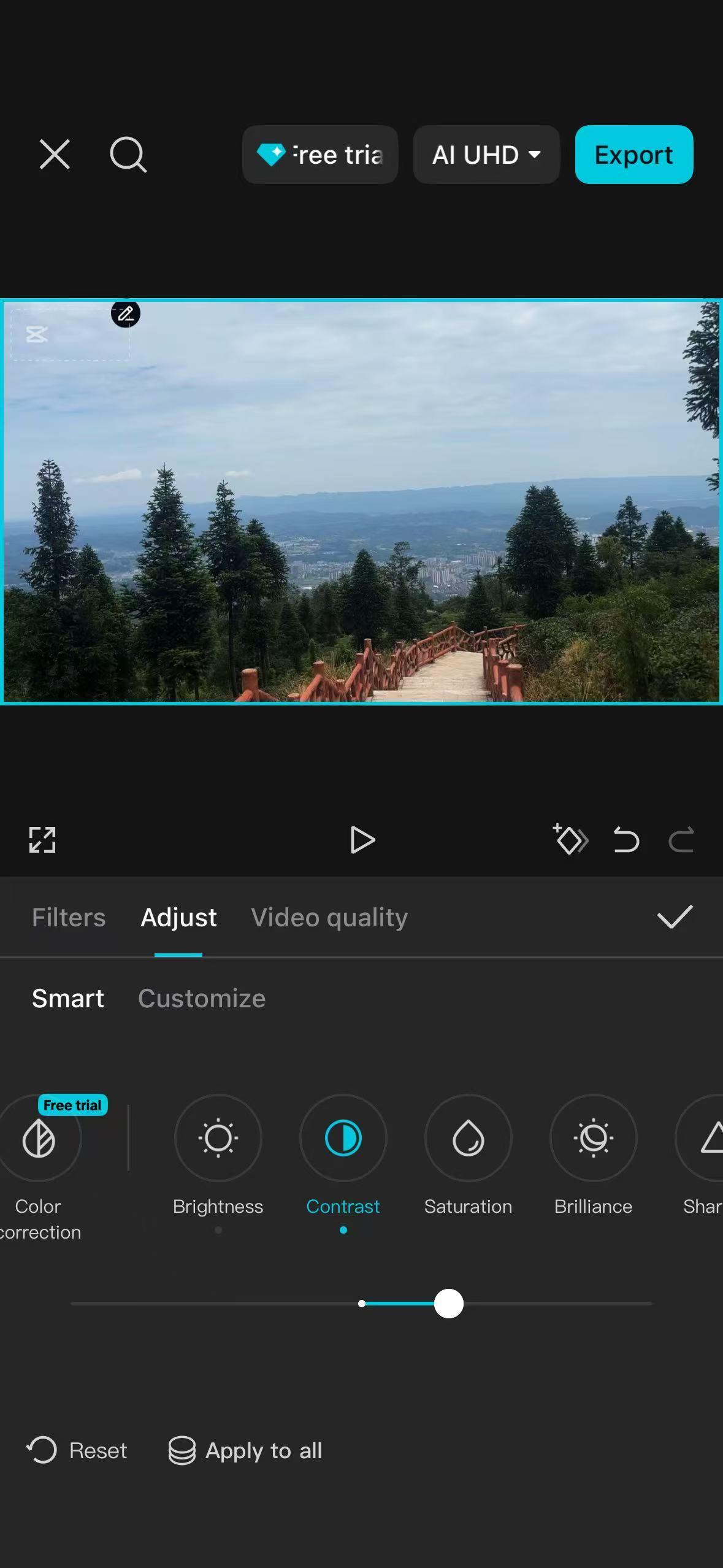723x1568 pixels.
Task: Apply adjustments to all clips
Action: [x=245, y=1451]
